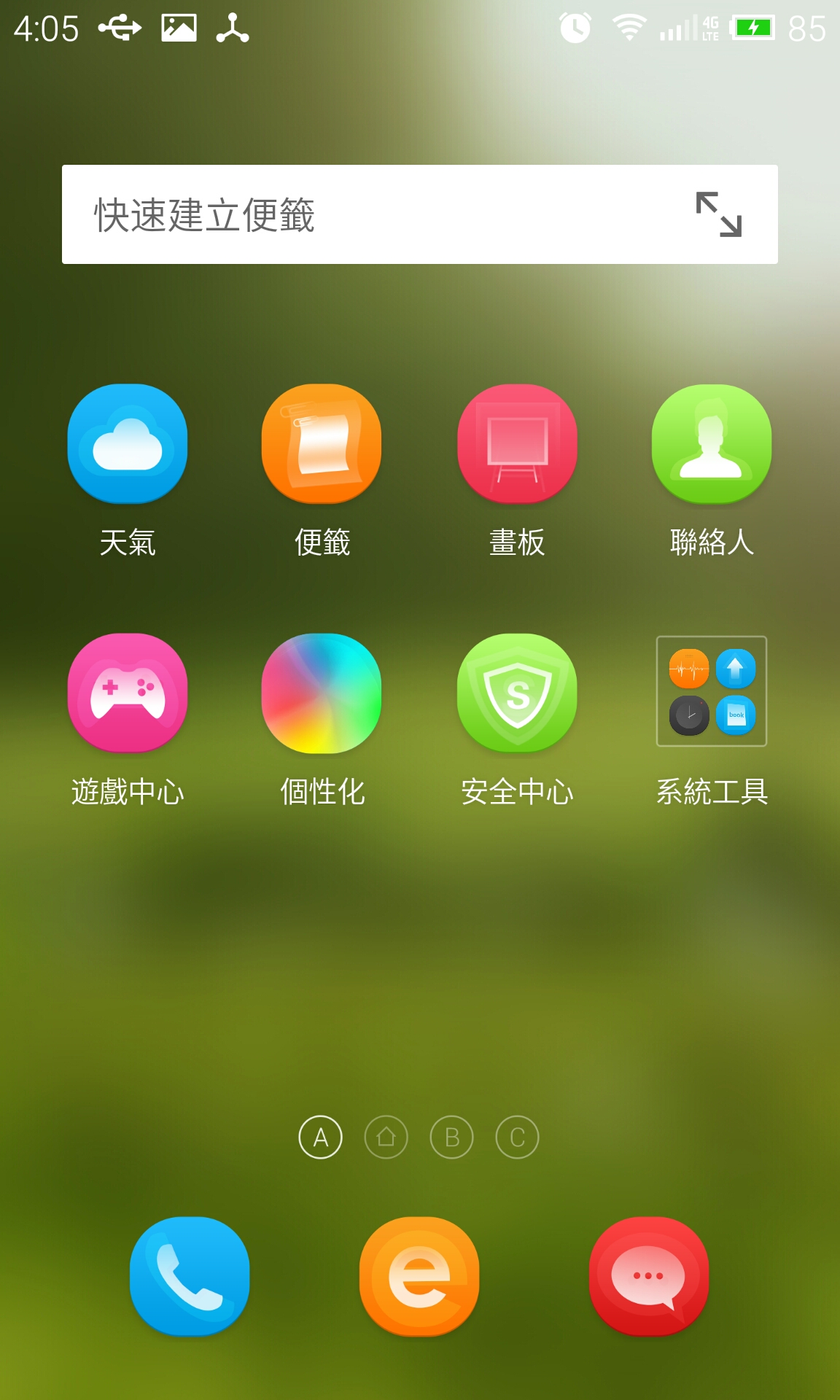Switch to home screen page B

click(x=452, y=1137)
